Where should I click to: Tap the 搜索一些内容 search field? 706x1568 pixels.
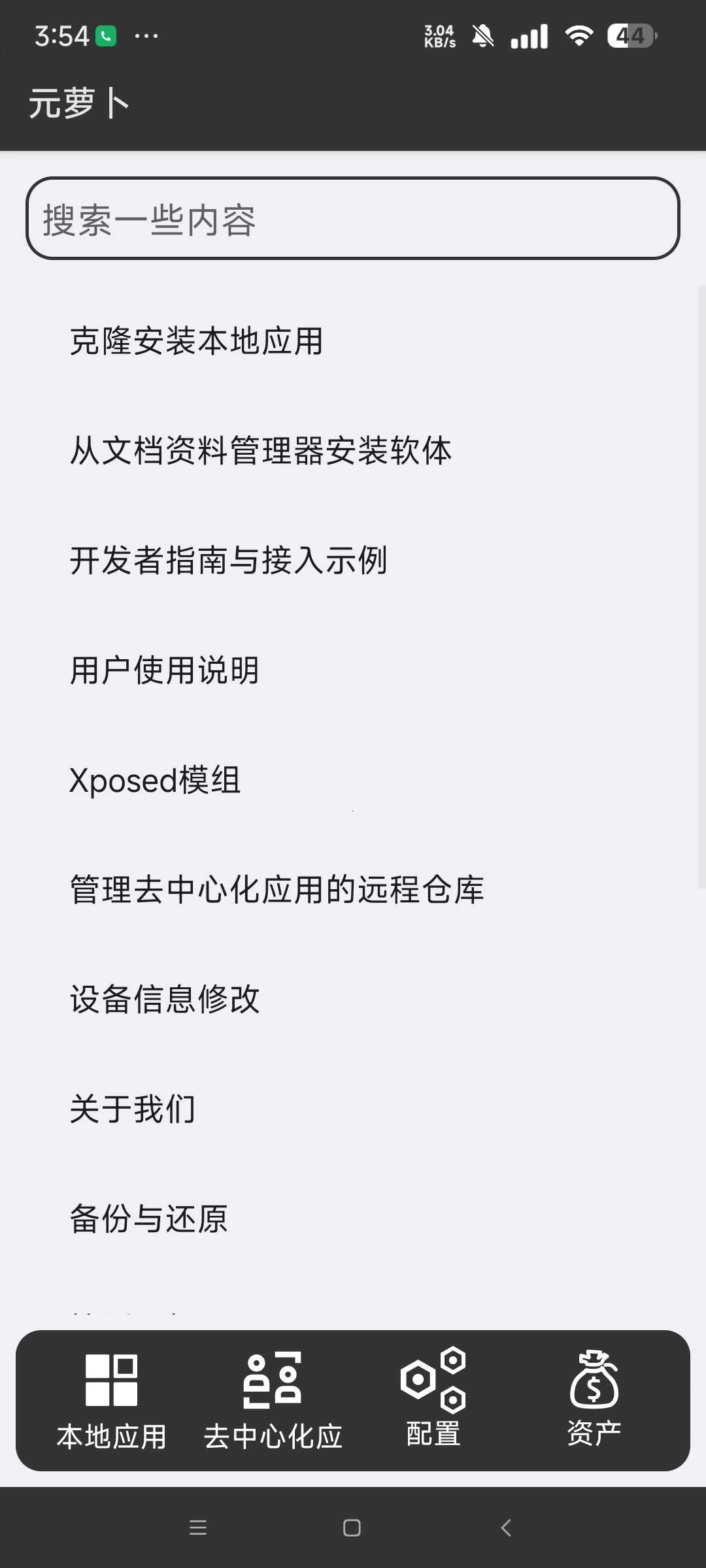353,218
